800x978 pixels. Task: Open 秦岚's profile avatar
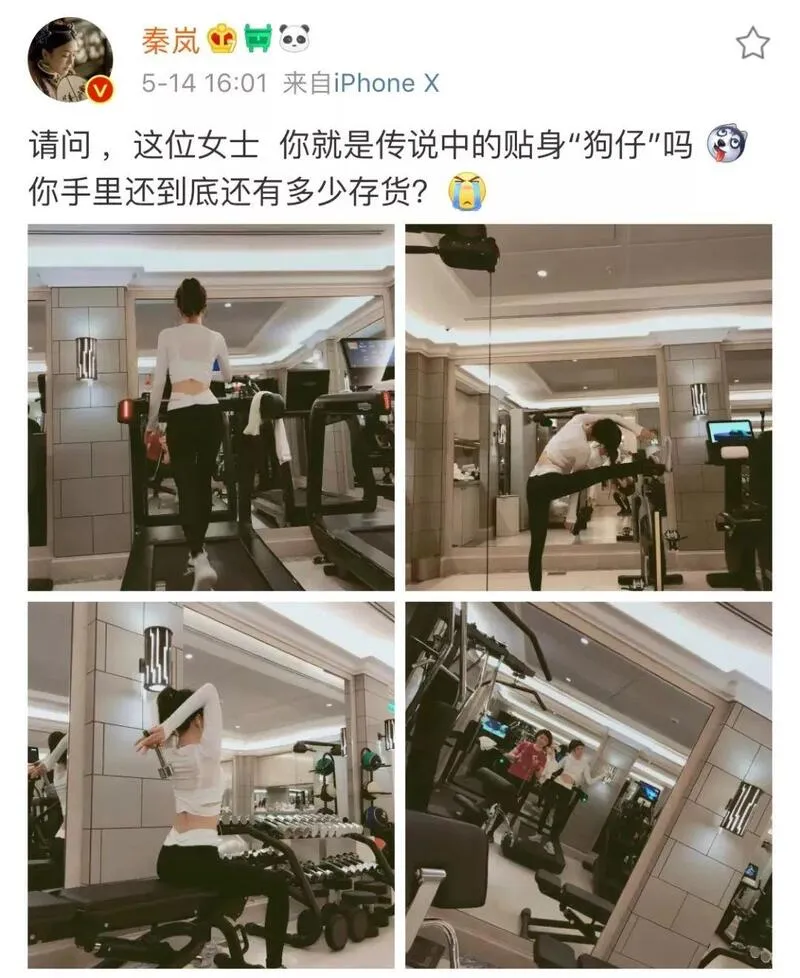point(70,59)
